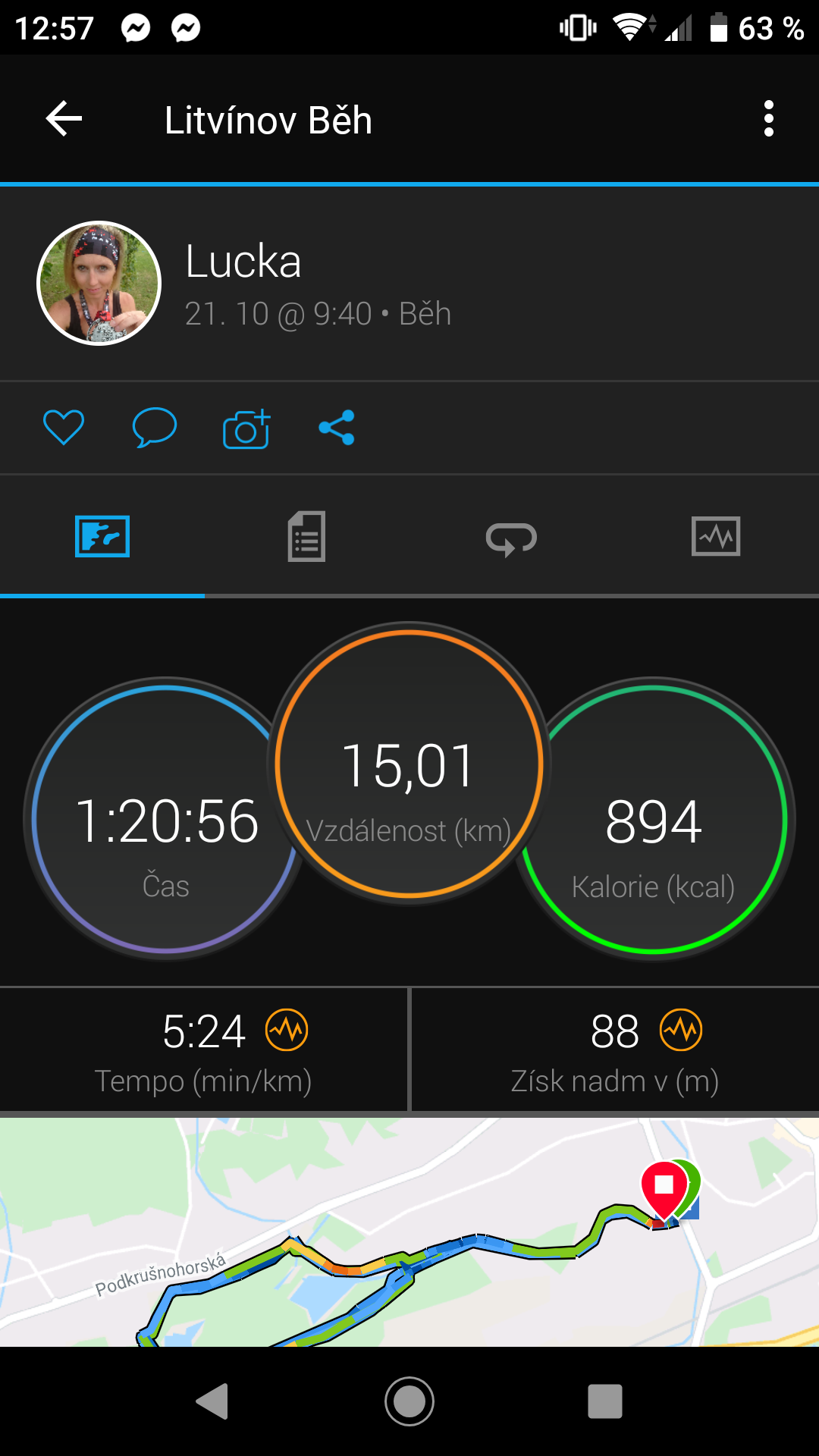Tap the chart icon next to Tempo 5:24
819x1456 pixels.
pos(287,1030)
